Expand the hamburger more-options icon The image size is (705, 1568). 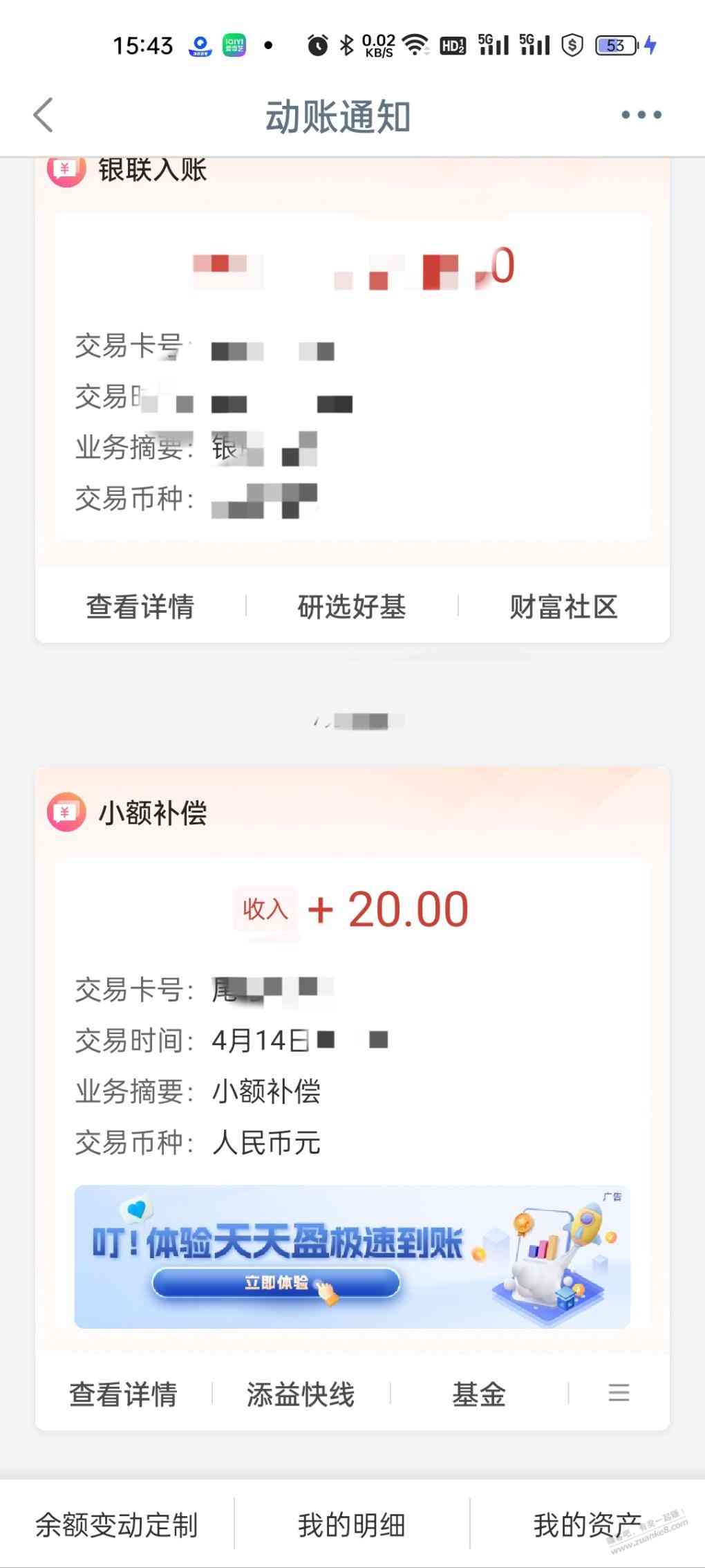tap(619, 1392)
